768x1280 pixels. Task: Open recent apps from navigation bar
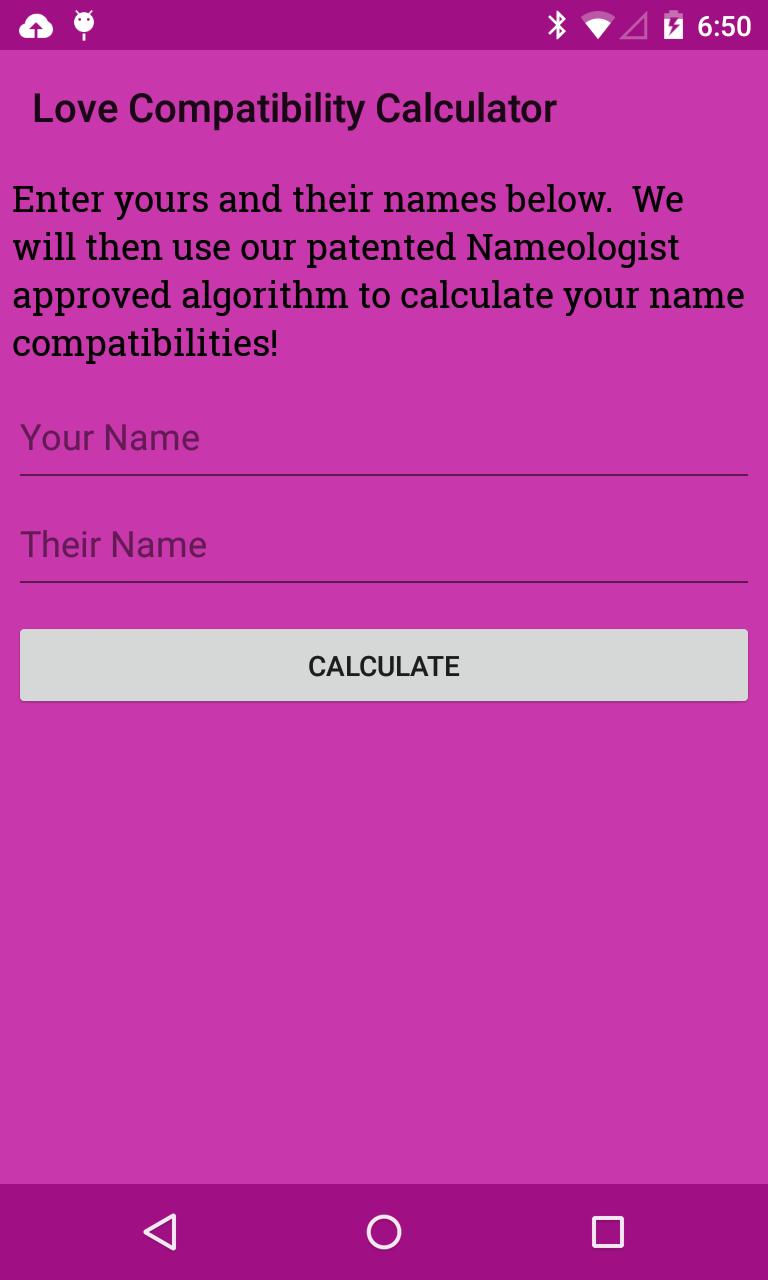point(607,1232)
